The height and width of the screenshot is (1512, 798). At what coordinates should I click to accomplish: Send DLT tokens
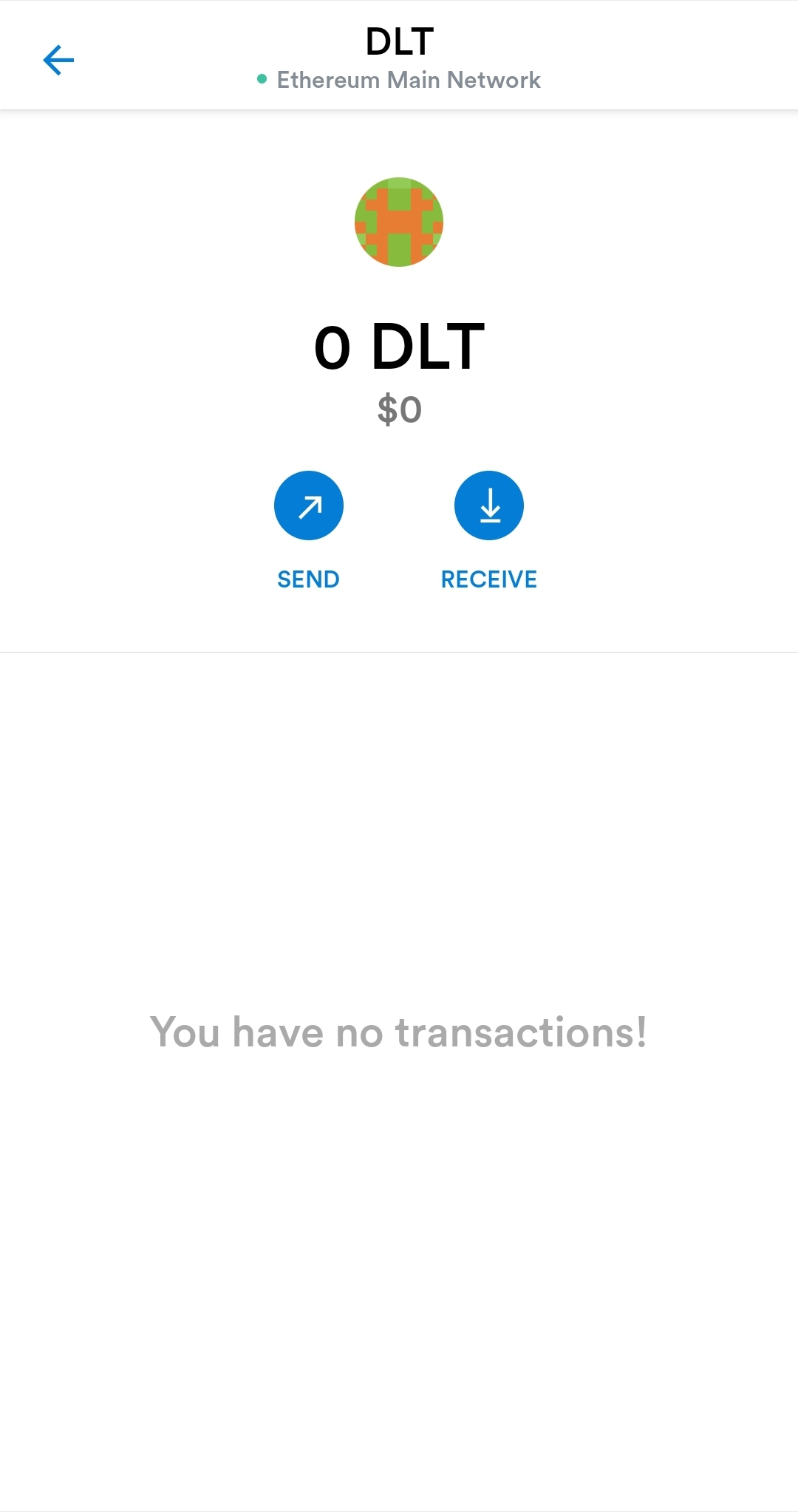[309, 506]
